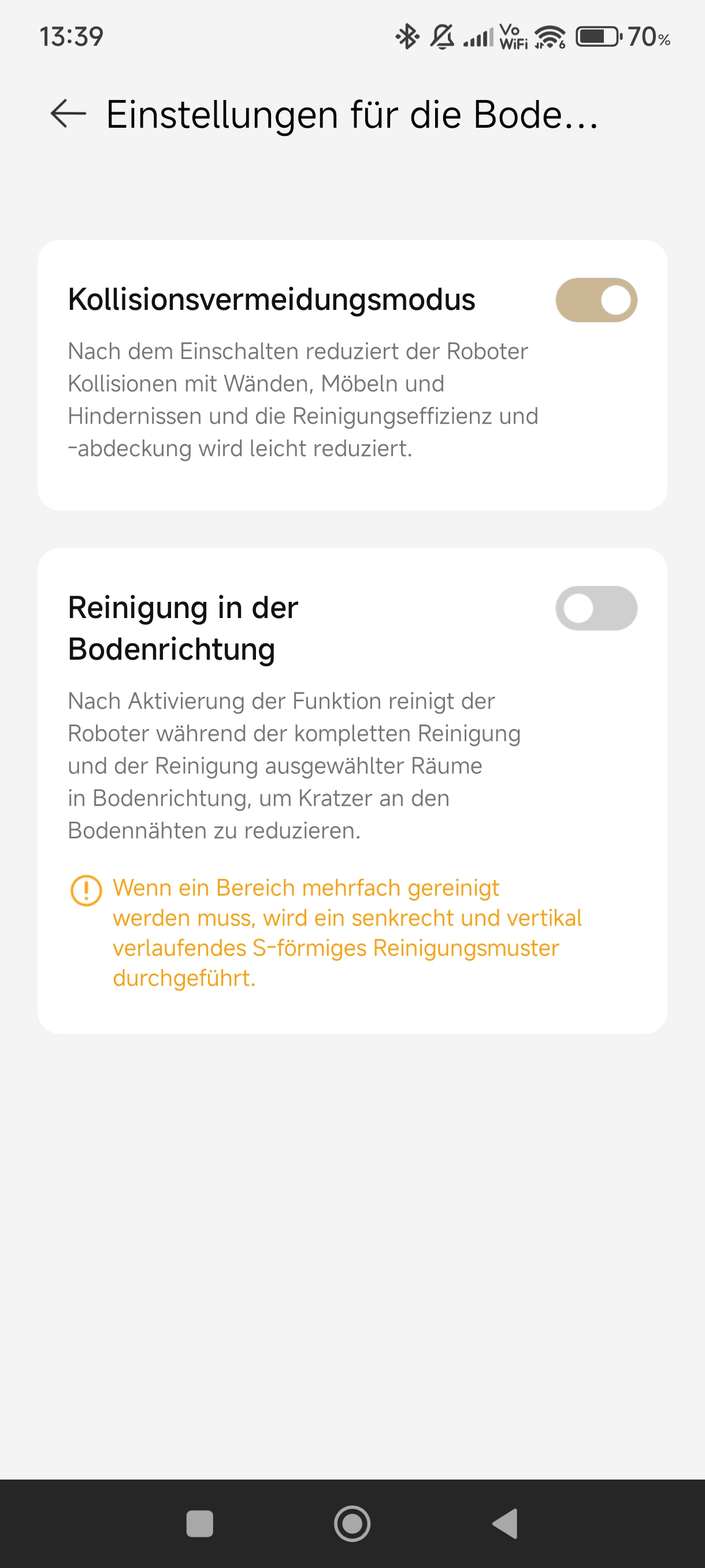705x1568 pixels.
Task: Tap the system home button
Action: click(x=352, y=1523)
